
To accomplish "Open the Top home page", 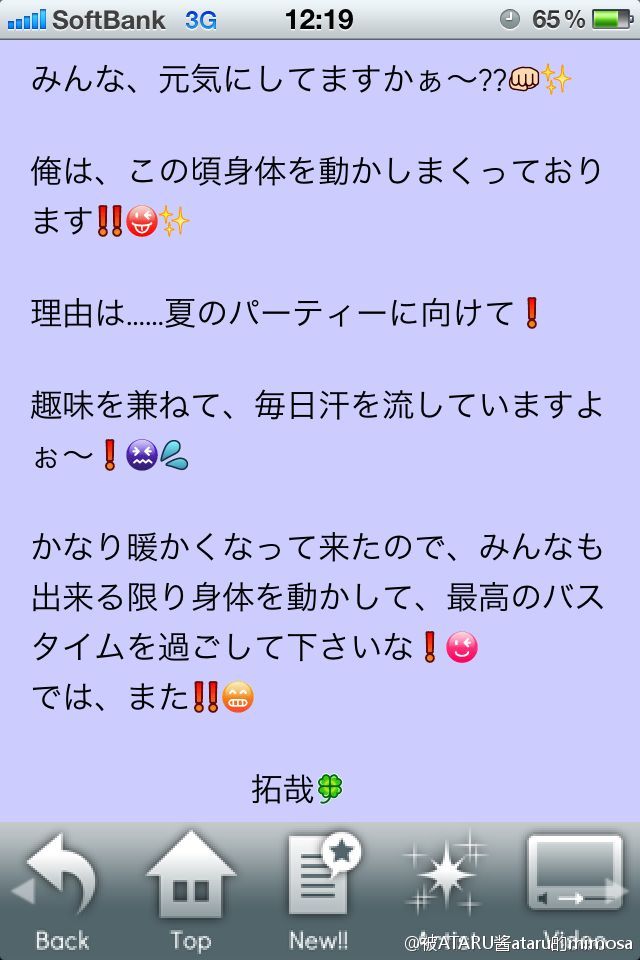I will (190, 890).
